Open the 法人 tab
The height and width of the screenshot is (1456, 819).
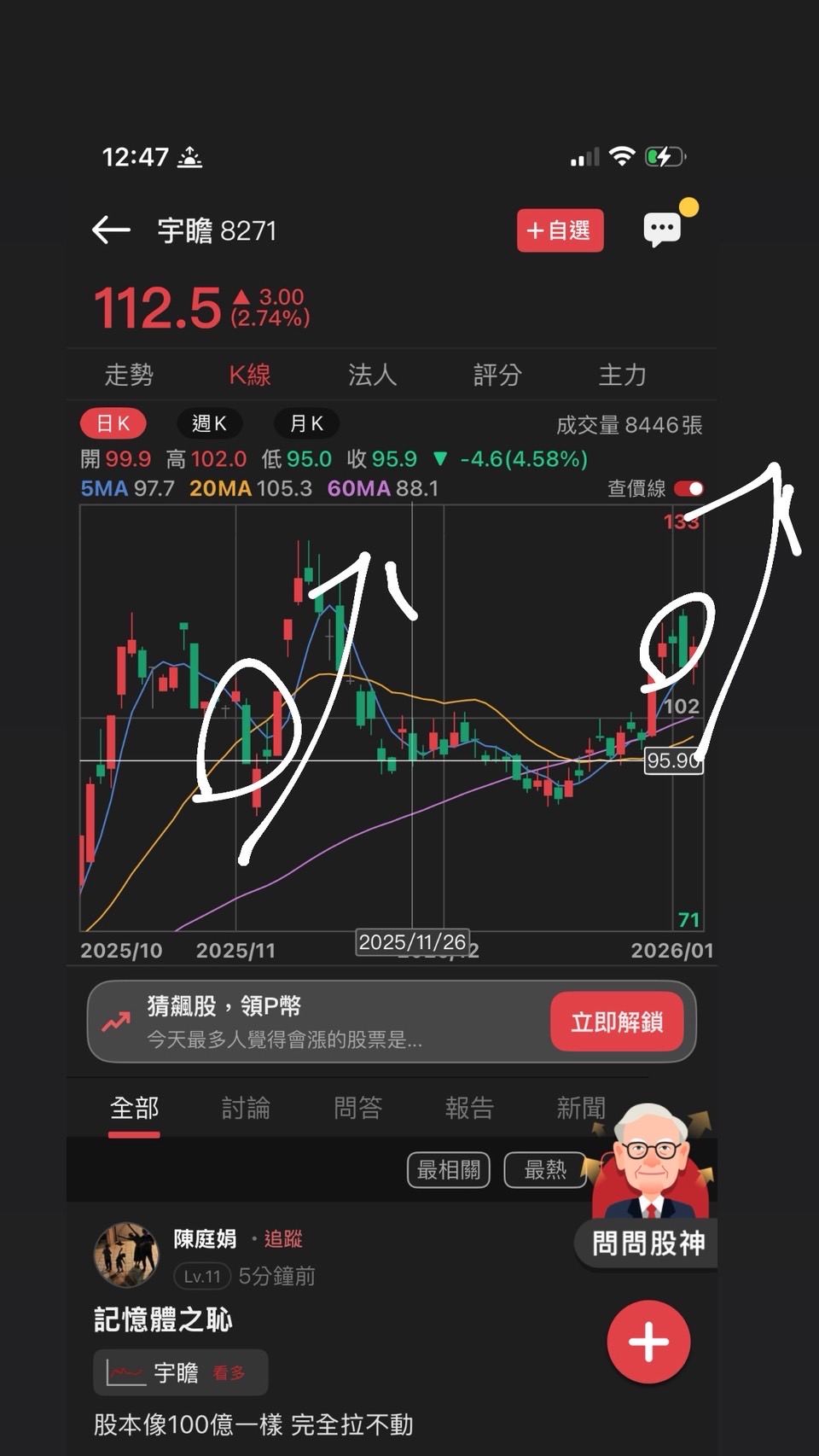tap(372, 375)
